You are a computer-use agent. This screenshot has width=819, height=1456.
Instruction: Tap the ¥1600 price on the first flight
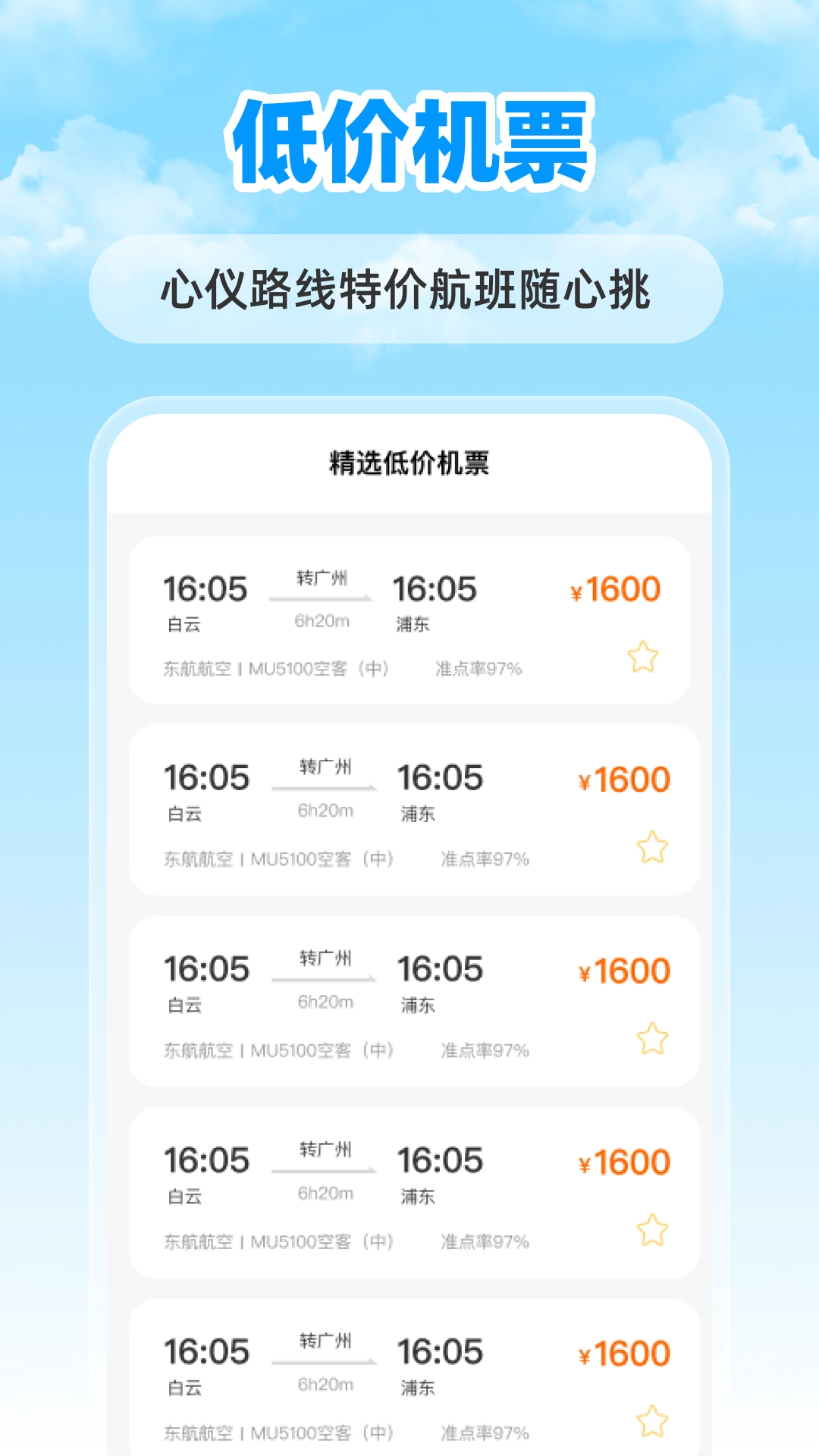[614, 588]
